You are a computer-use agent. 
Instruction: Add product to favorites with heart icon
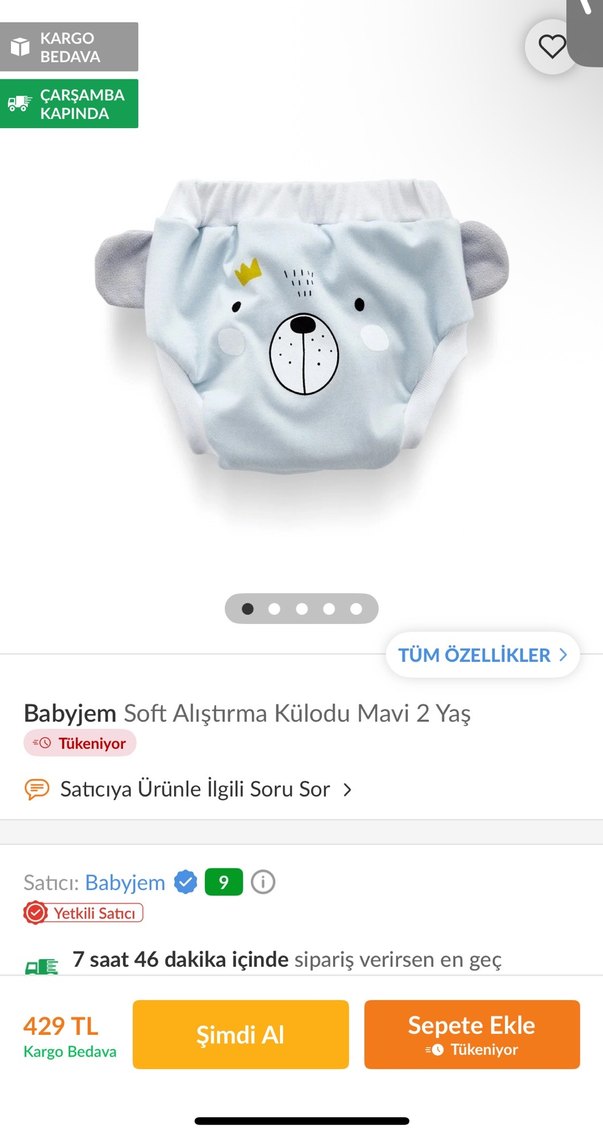(551, 46)
